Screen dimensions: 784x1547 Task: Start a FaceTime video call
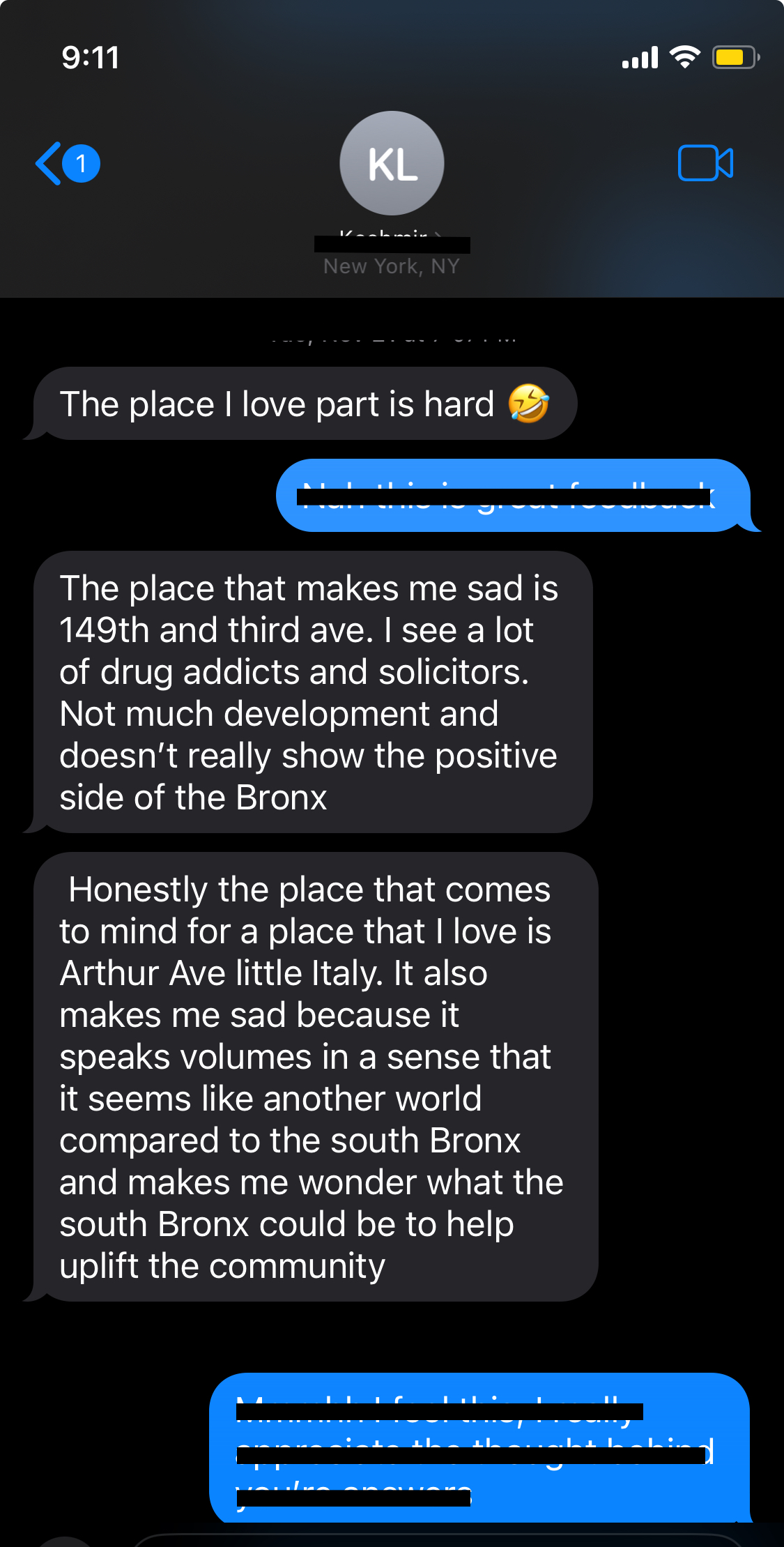(705, 163)
